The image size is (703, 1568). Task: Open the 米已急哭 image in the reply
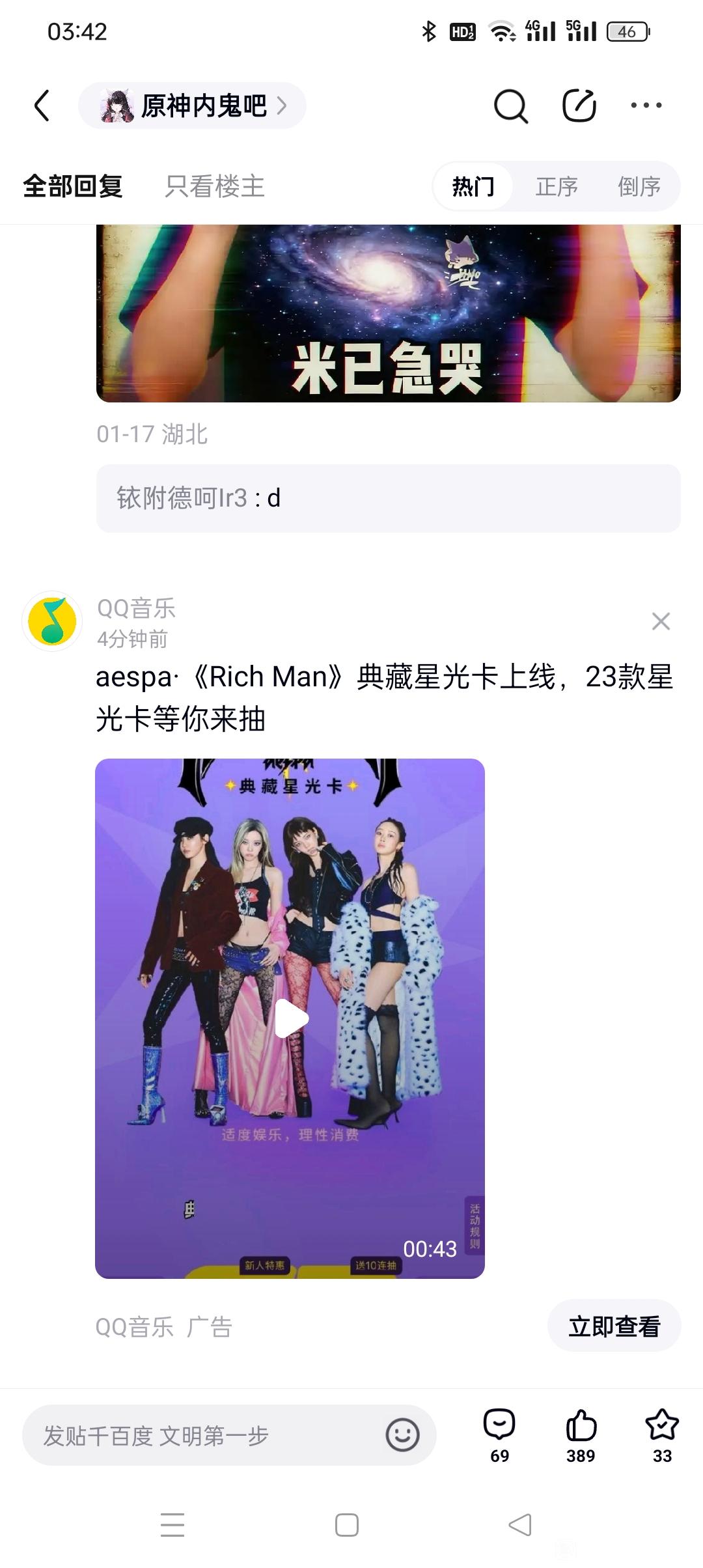[388, 313]
